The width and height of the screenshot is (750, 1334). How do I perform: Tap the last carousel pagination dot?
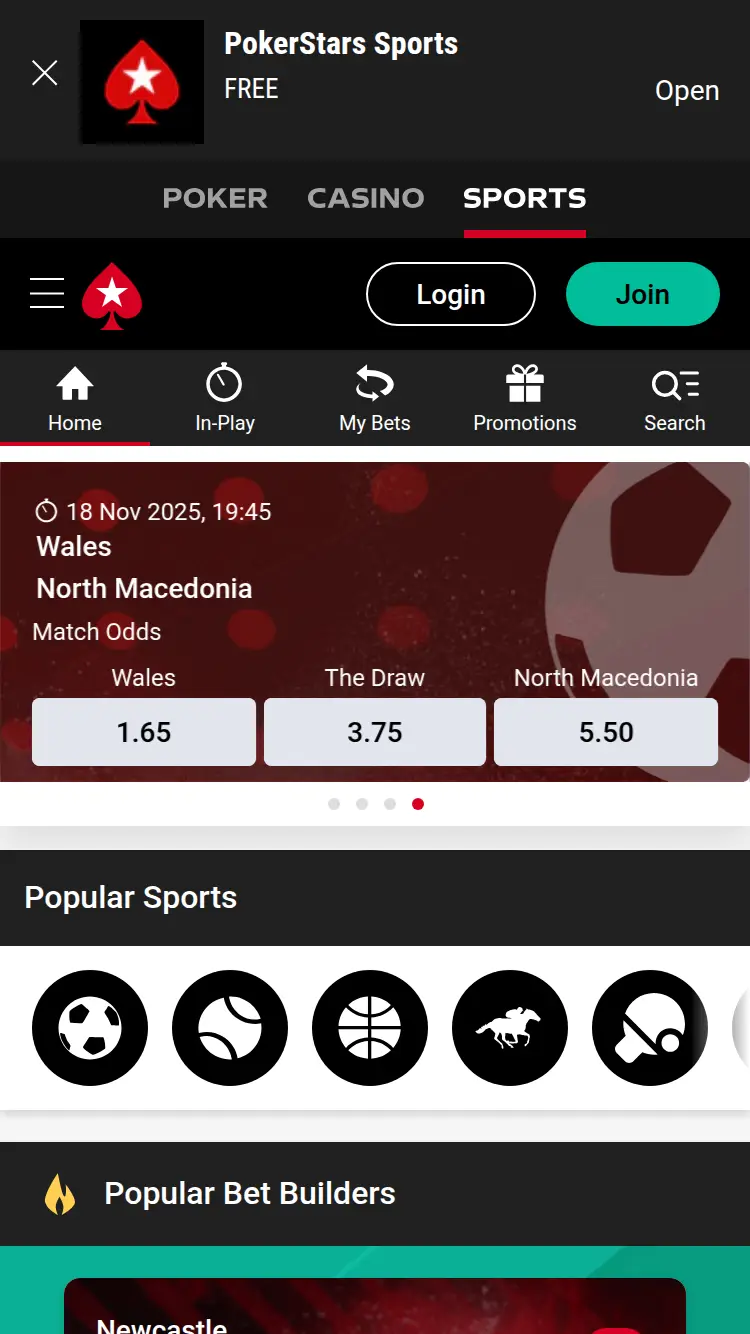coord(418,804)
